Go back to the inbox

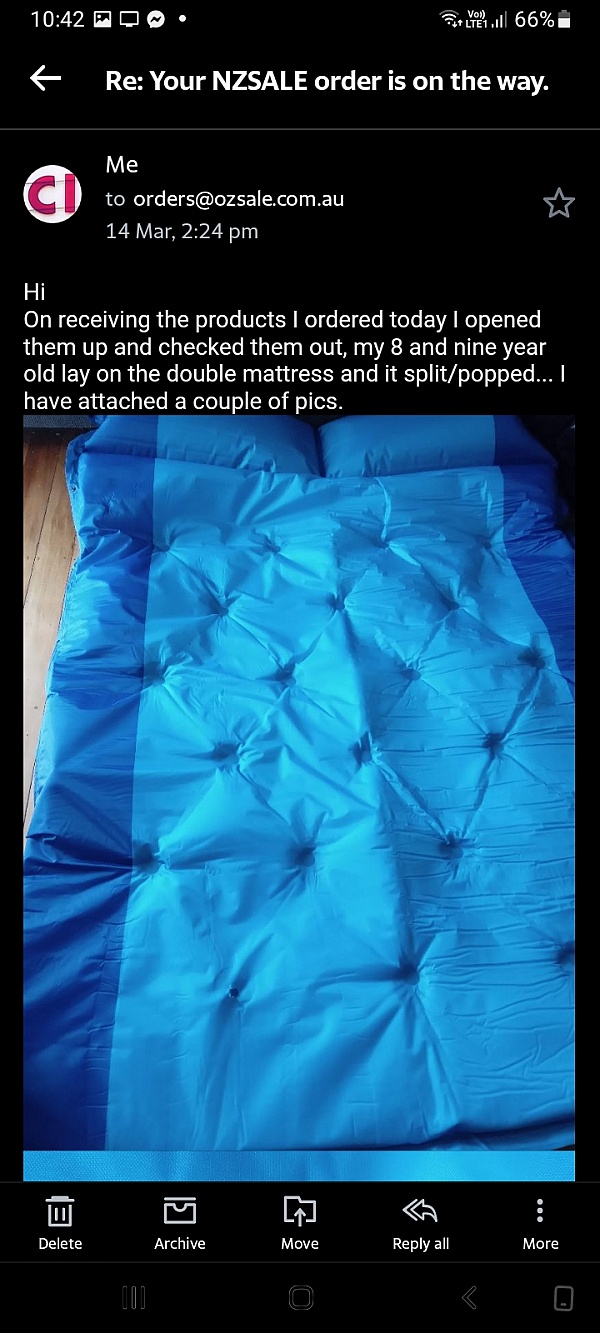46,79
